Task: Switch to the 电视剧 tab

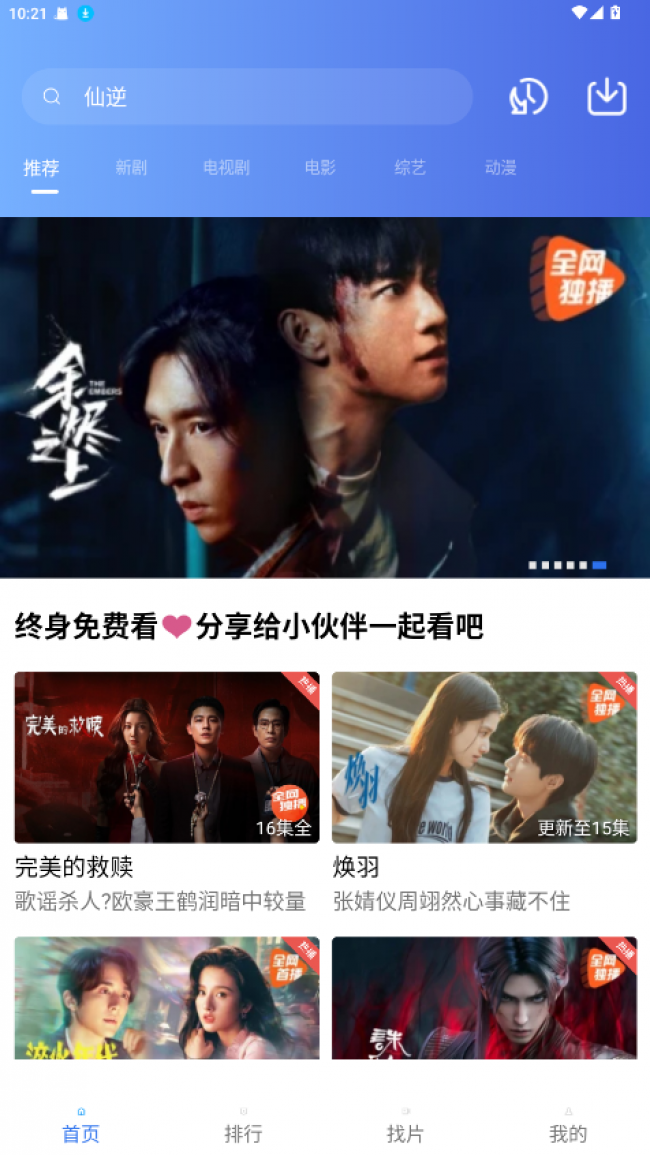Action: 226,168
